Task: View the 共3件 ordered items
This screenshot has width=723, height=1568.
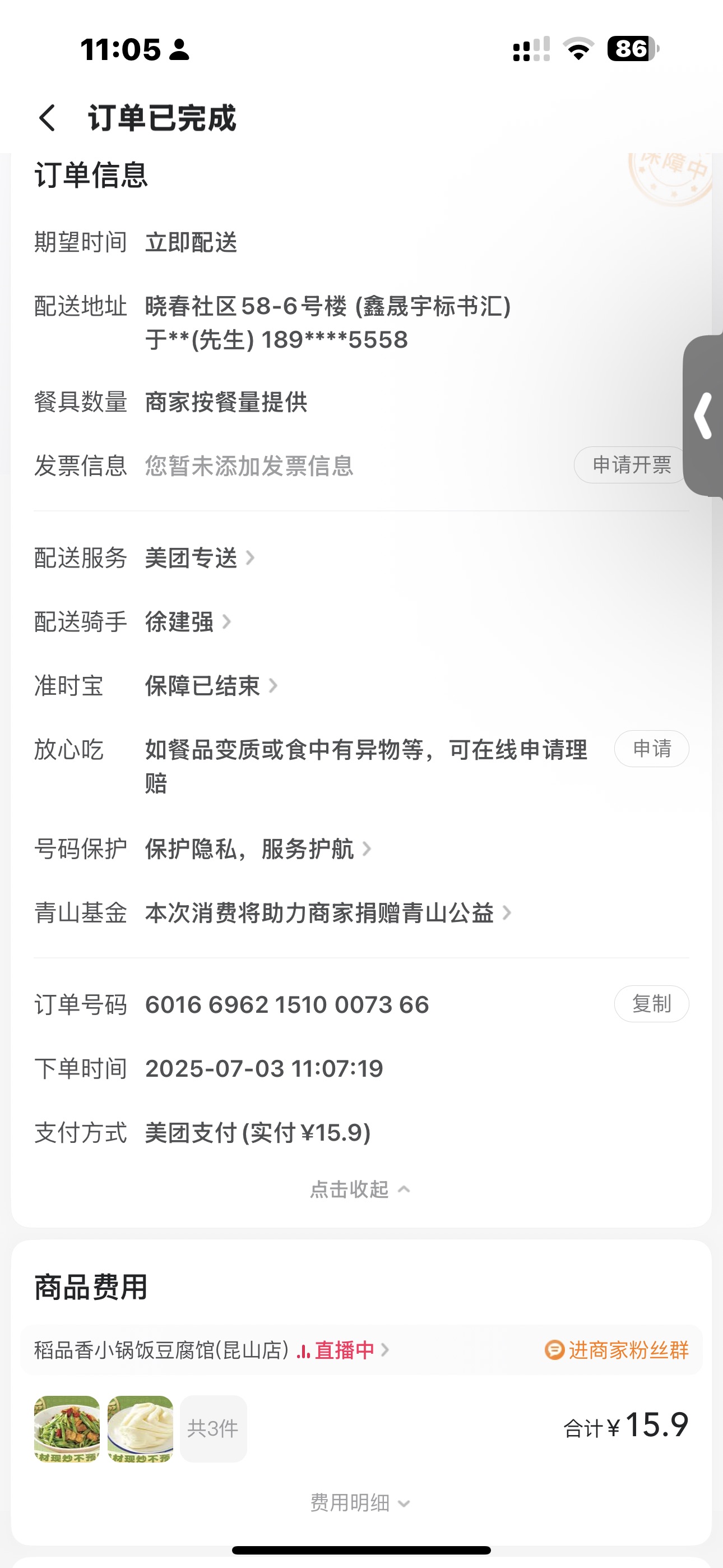Action: pos(213,1428)
